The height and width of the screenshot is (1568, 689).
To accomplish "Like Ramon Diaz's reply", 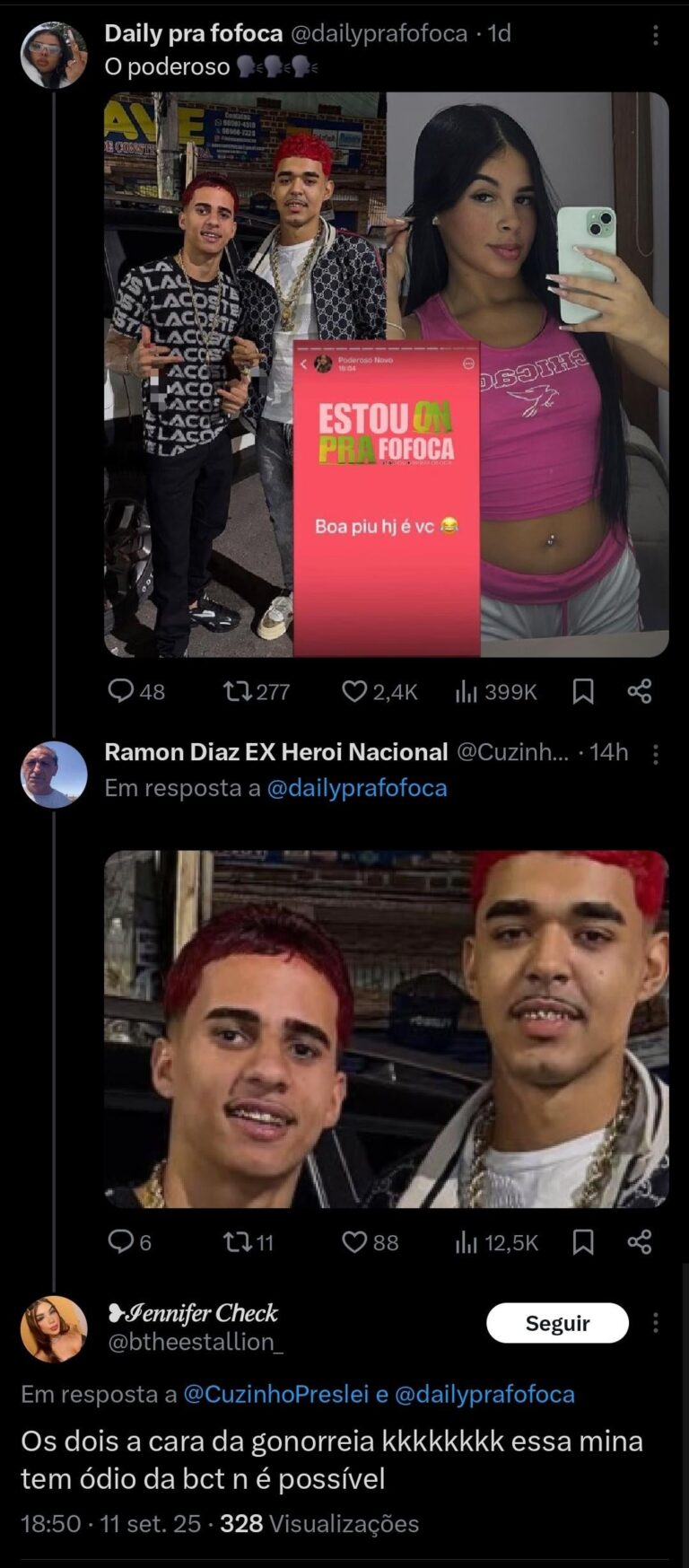I will pos(355,1241).
